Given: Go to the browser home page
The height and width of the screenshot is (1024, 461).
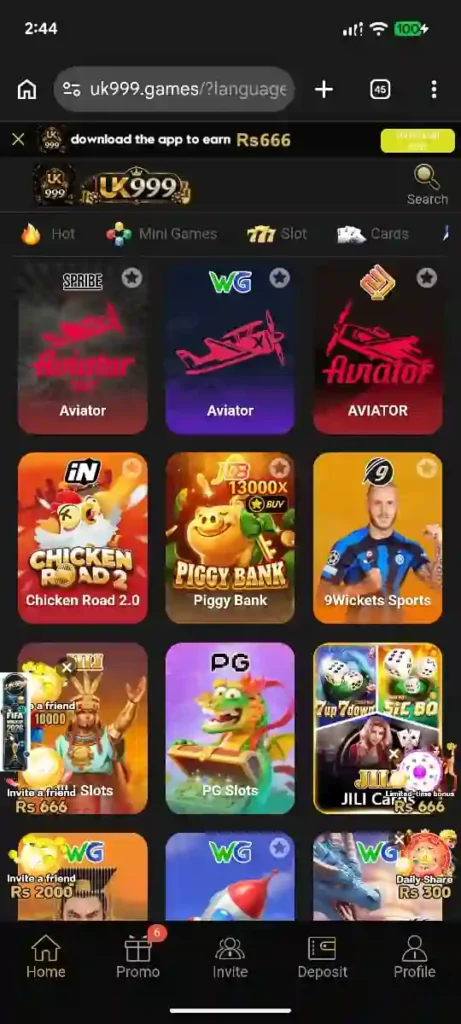Looking at the screenshot, I should tap(27, 89).
